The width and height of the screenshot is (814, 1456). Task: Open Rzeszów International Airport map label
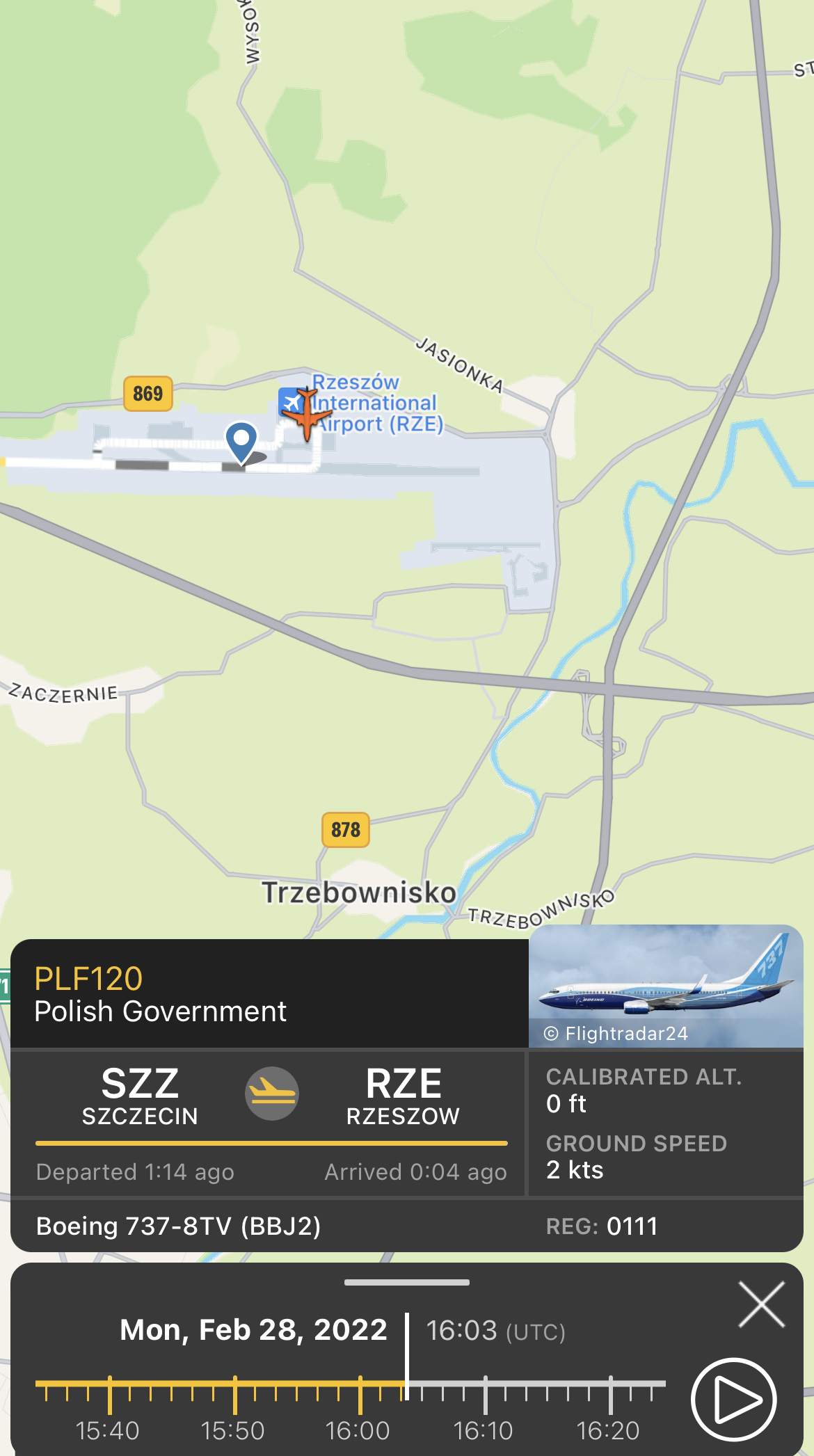click(376, 403)
